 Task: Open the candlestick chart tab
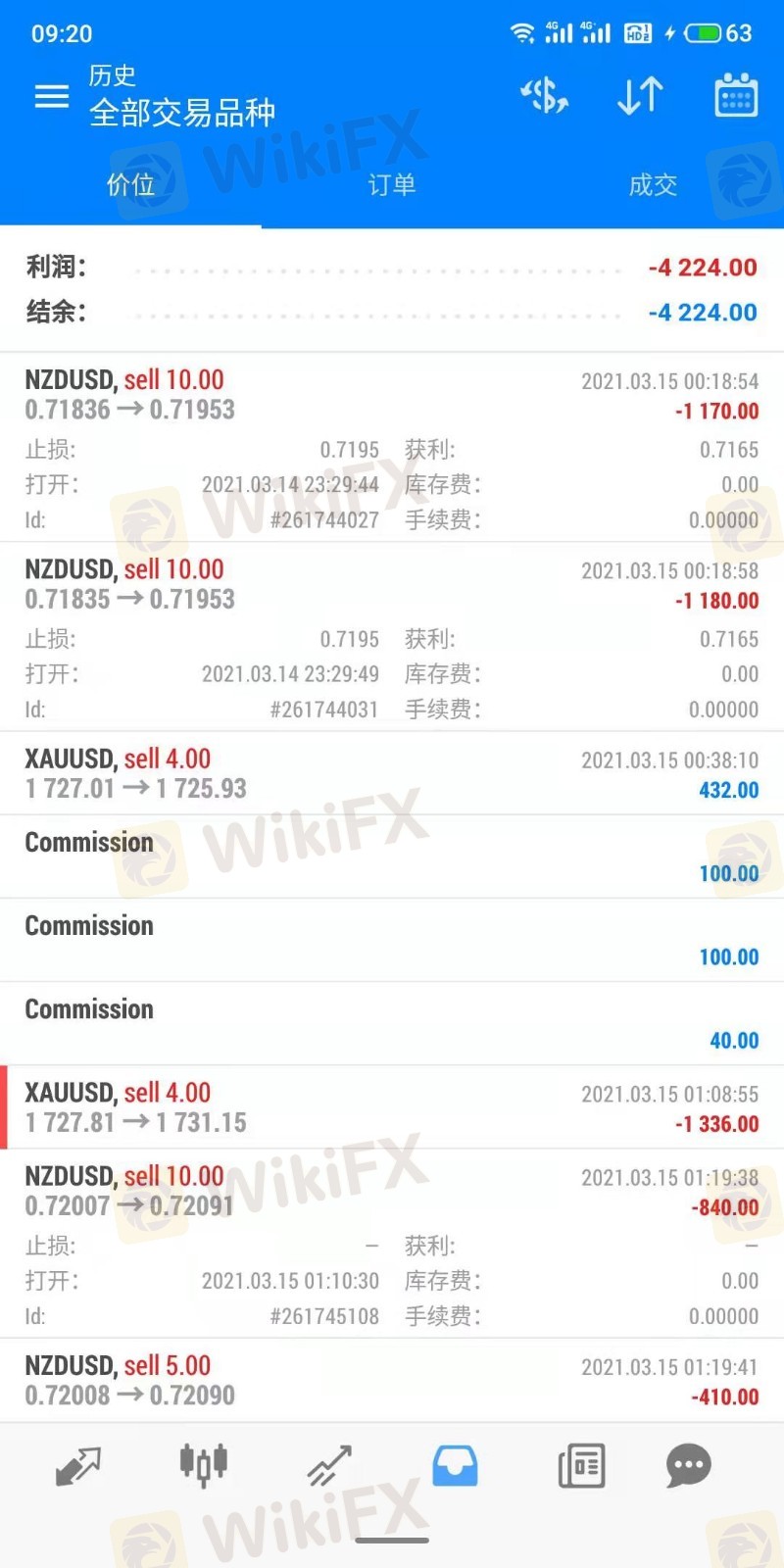[x=203, y=1466]
